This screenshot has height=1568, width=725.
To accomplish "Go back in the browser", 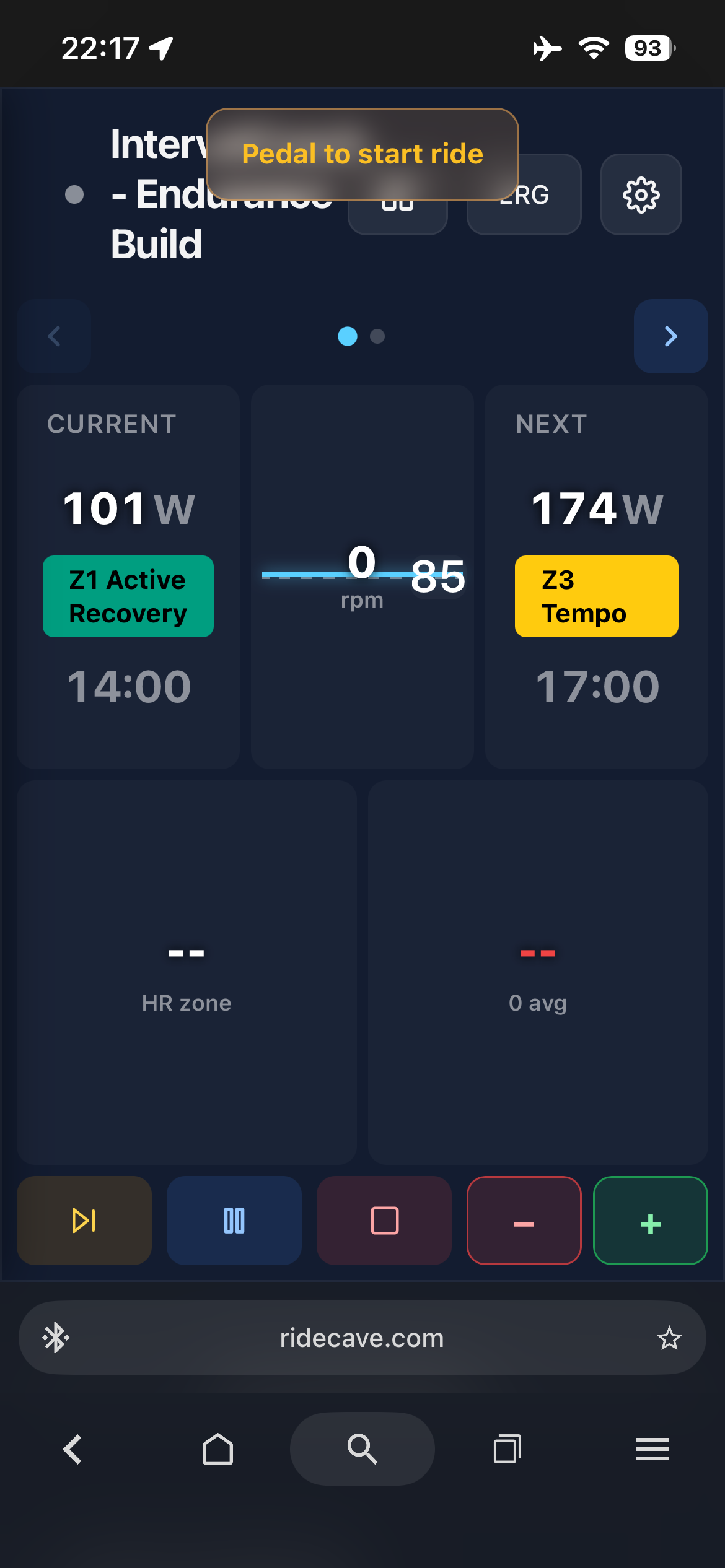I will click(72, 1449).
